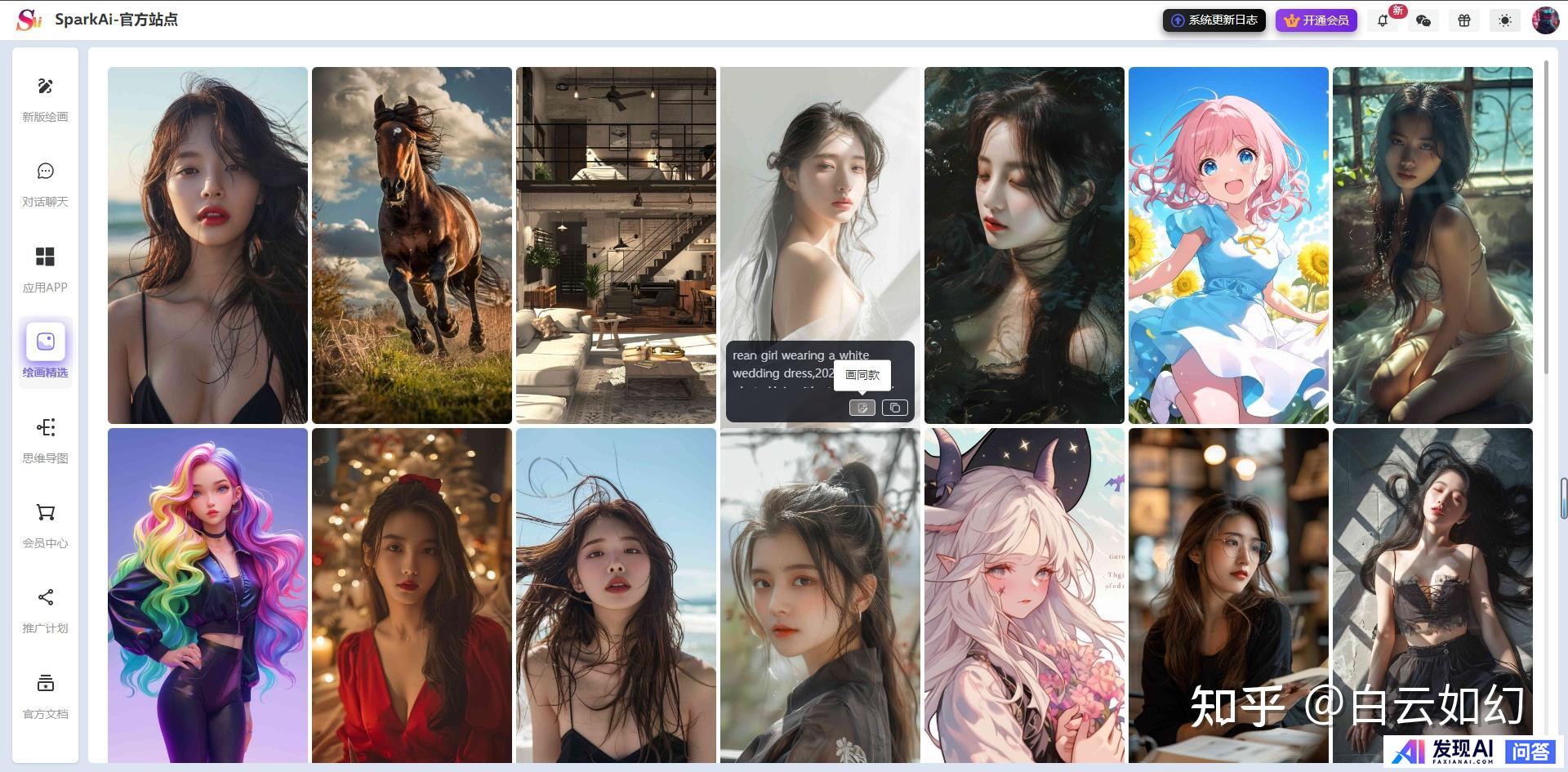Viewport: 1568px width, 772px height.
Task: Open 应用APP section
Action: (45, 269)
